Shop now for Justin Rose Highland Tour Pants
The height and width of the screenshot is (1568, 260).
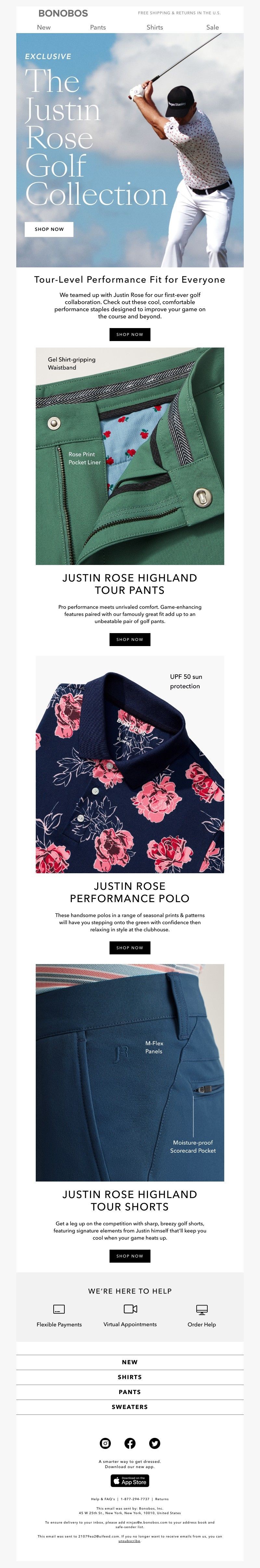(129, 639)
